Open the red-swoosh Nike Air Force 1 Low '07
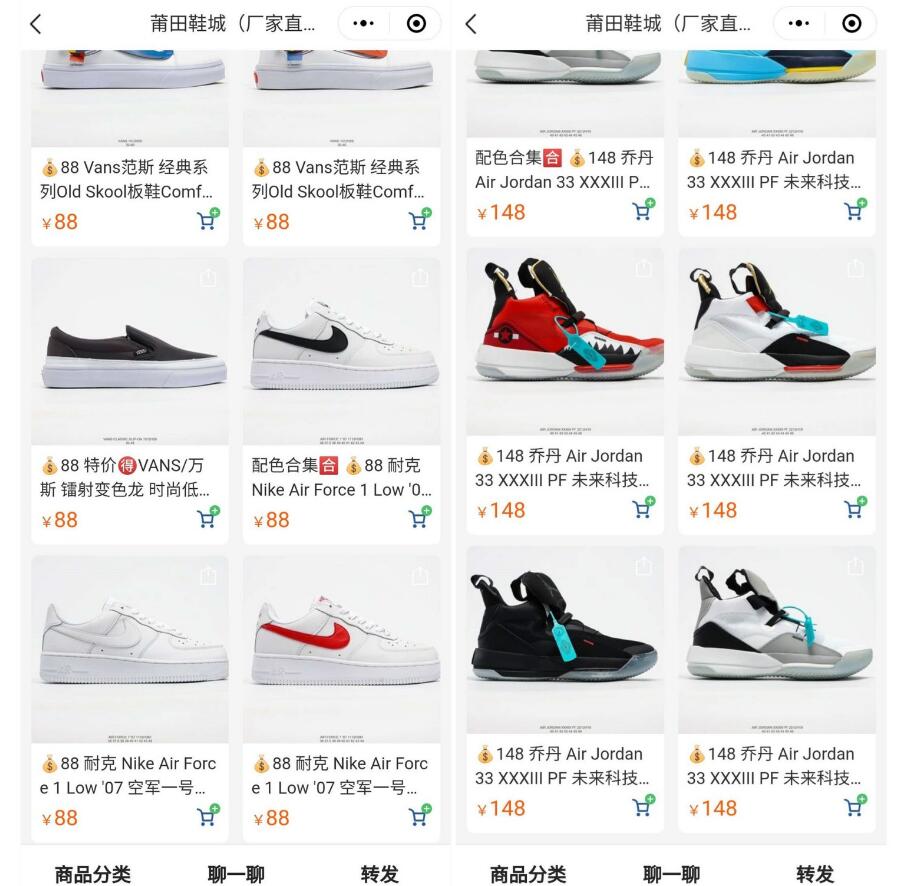Viewport: 902px width, 886px height. click(341, 648)
